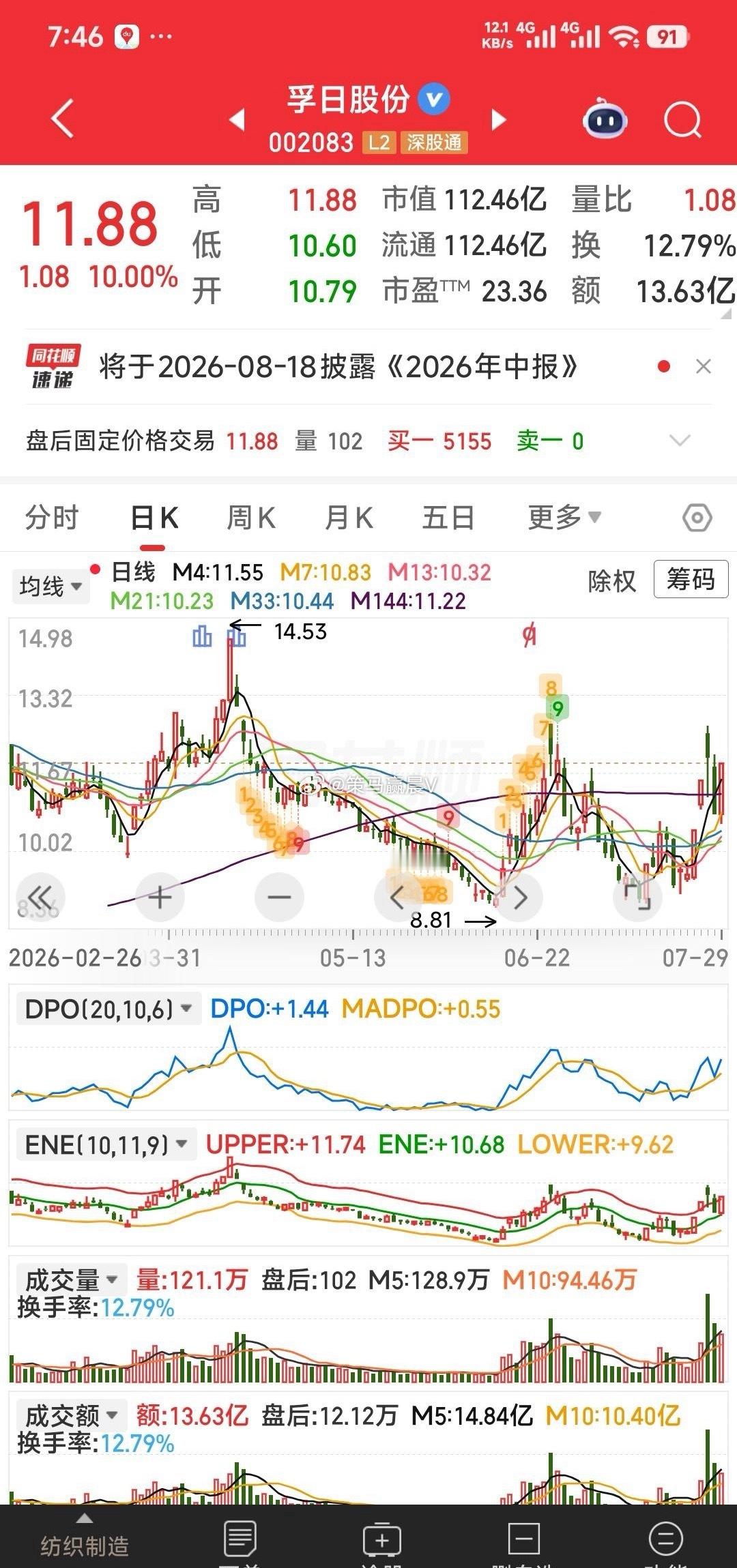Zoom in the K-line chart with plus
This screenshot has width=737, height=1568.
pyautogui.click(x=160, y=897)
